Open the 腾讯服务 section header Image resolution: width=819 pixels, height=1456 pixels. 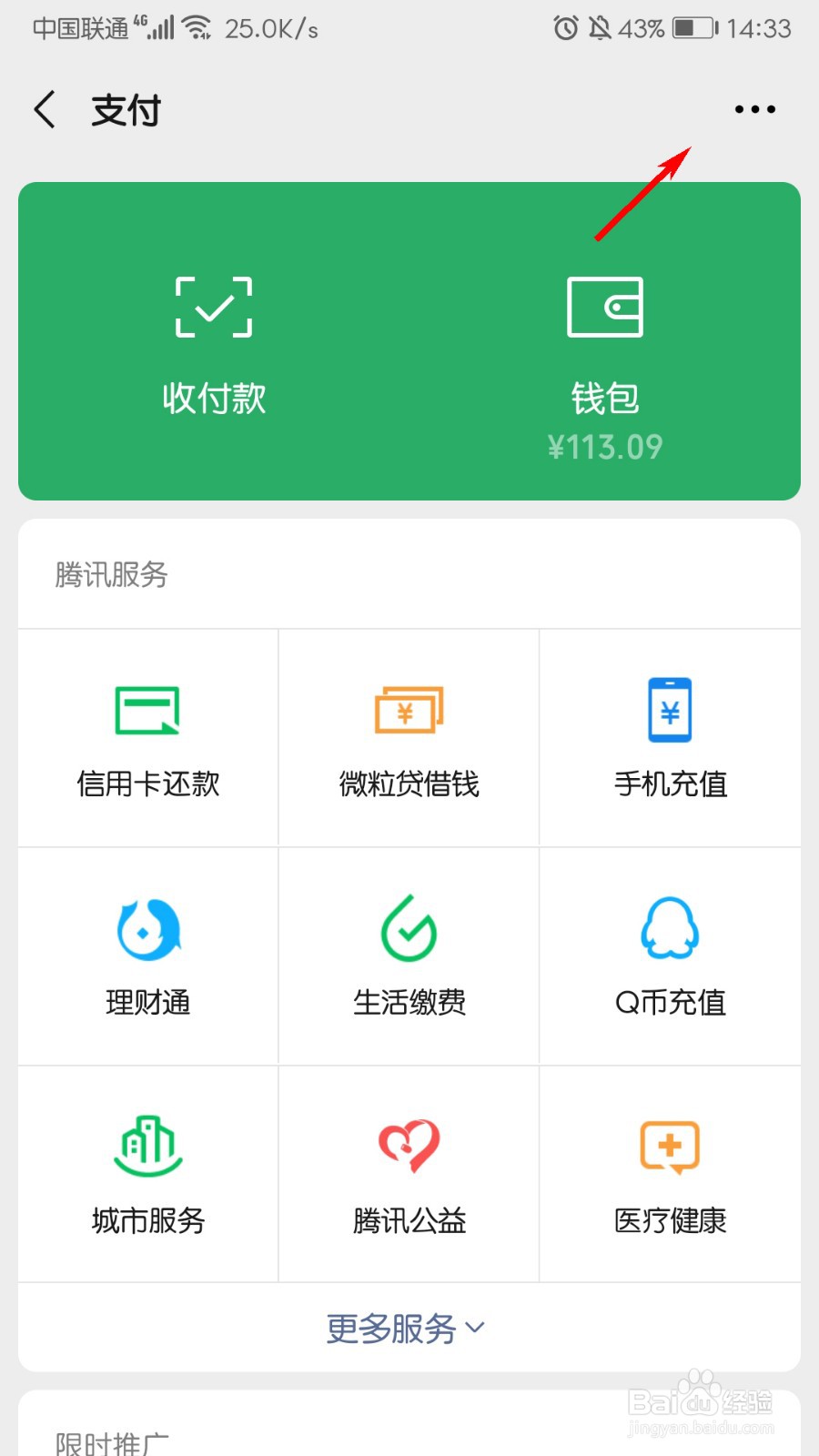point(110,576)
